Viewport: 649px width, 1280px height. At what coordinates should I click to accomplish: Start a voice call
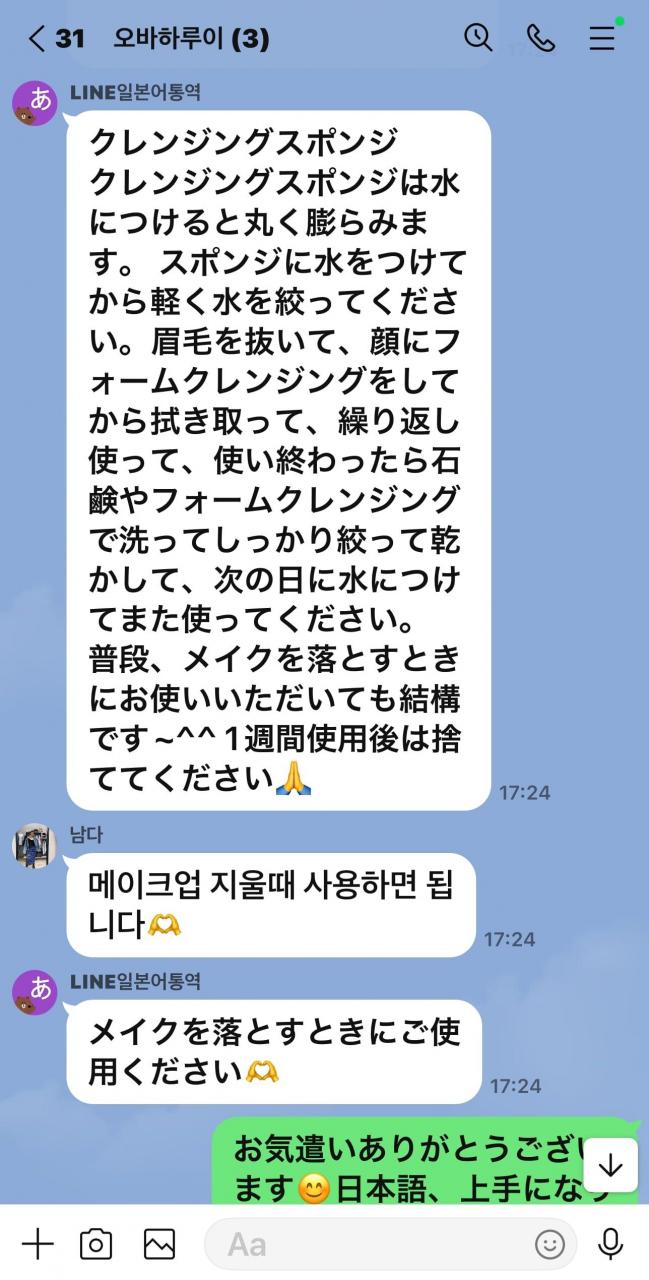540,38
